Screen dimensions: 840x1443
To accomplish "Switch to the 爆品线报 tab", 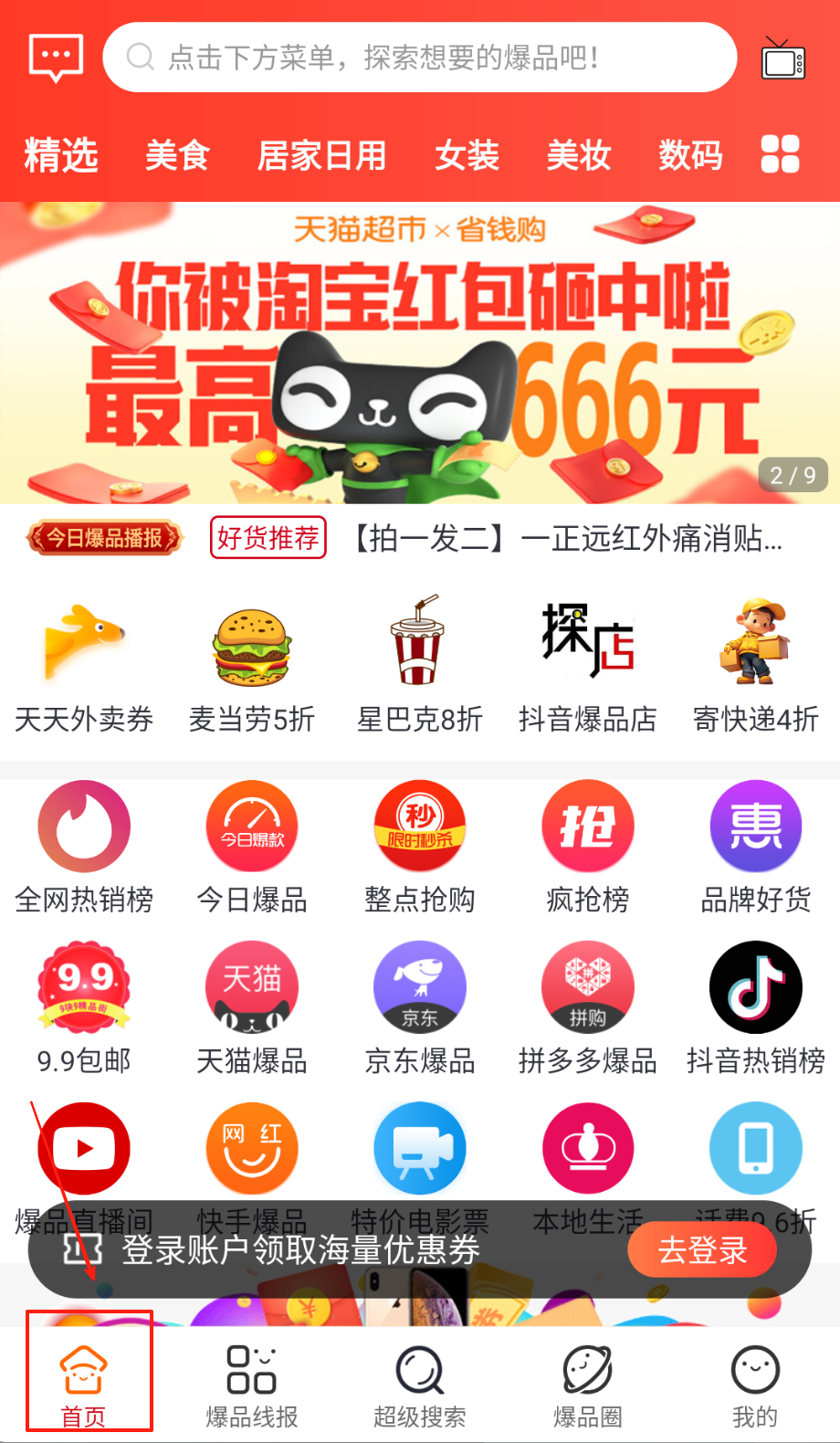I will click(252, 1385).
